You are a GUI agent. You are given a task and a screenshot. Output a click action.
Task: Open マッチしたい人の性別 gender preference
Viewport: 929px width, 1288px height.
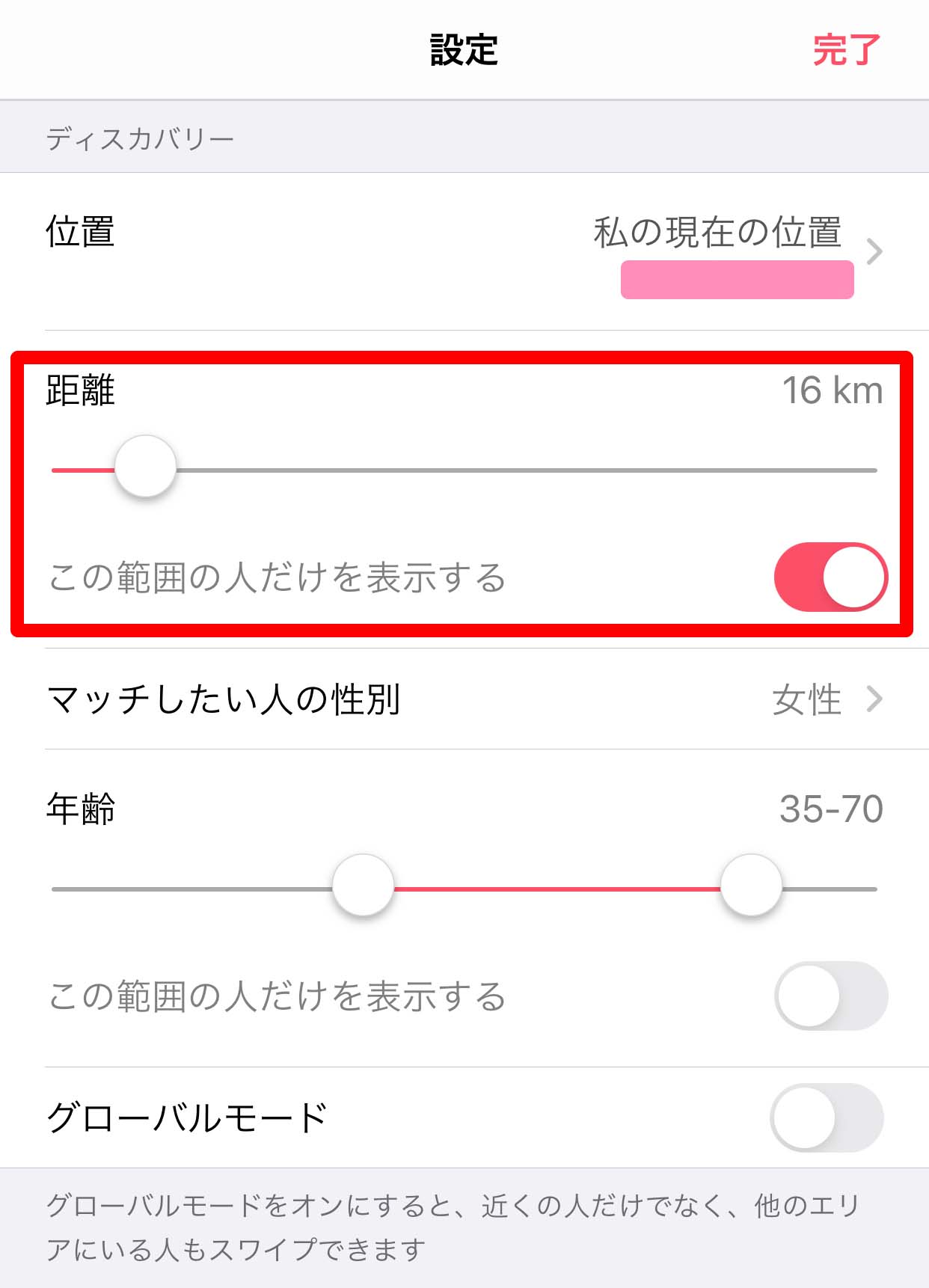[464, 699]
